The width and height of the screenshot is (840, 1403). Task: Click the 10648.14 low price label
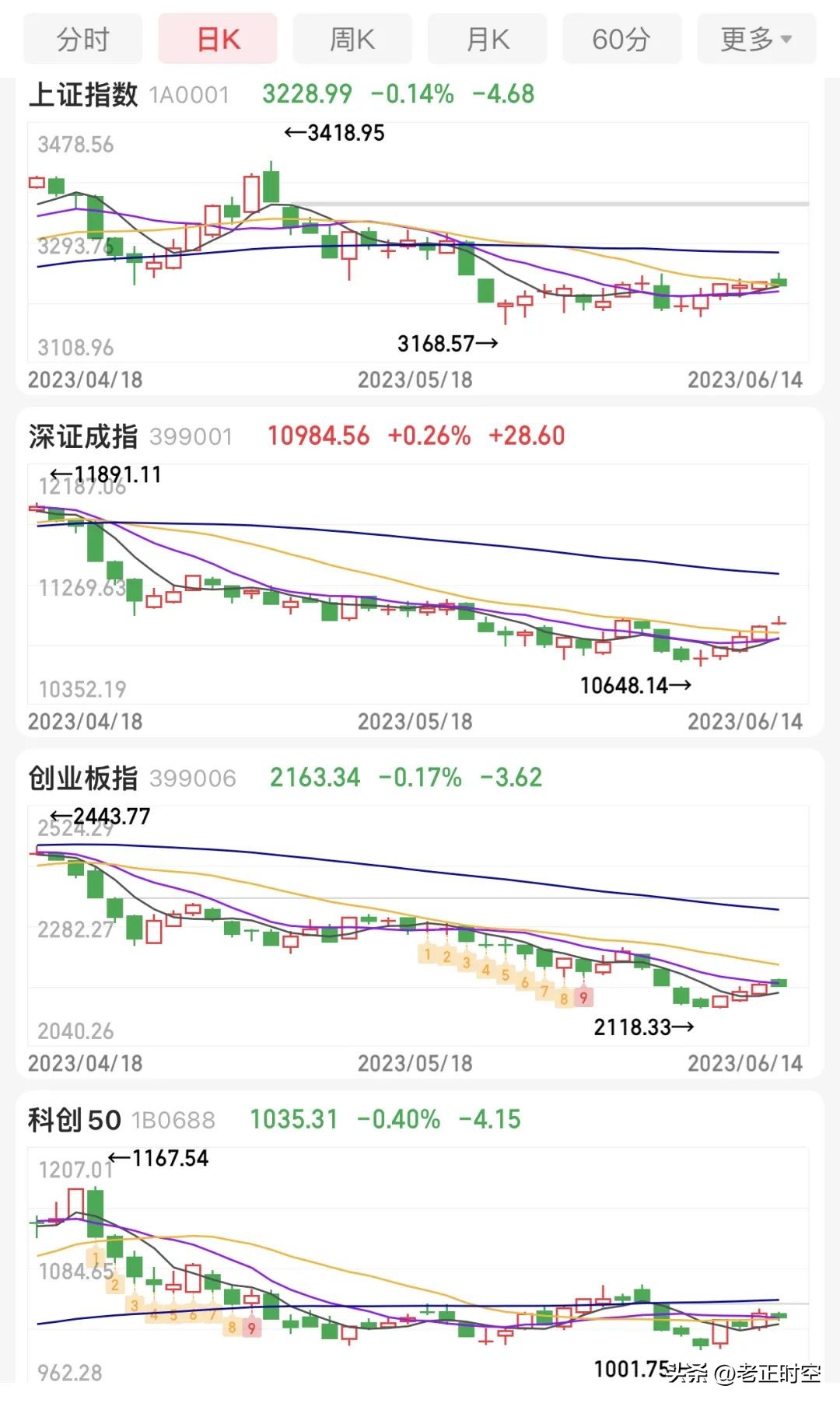tap(627, 685)
